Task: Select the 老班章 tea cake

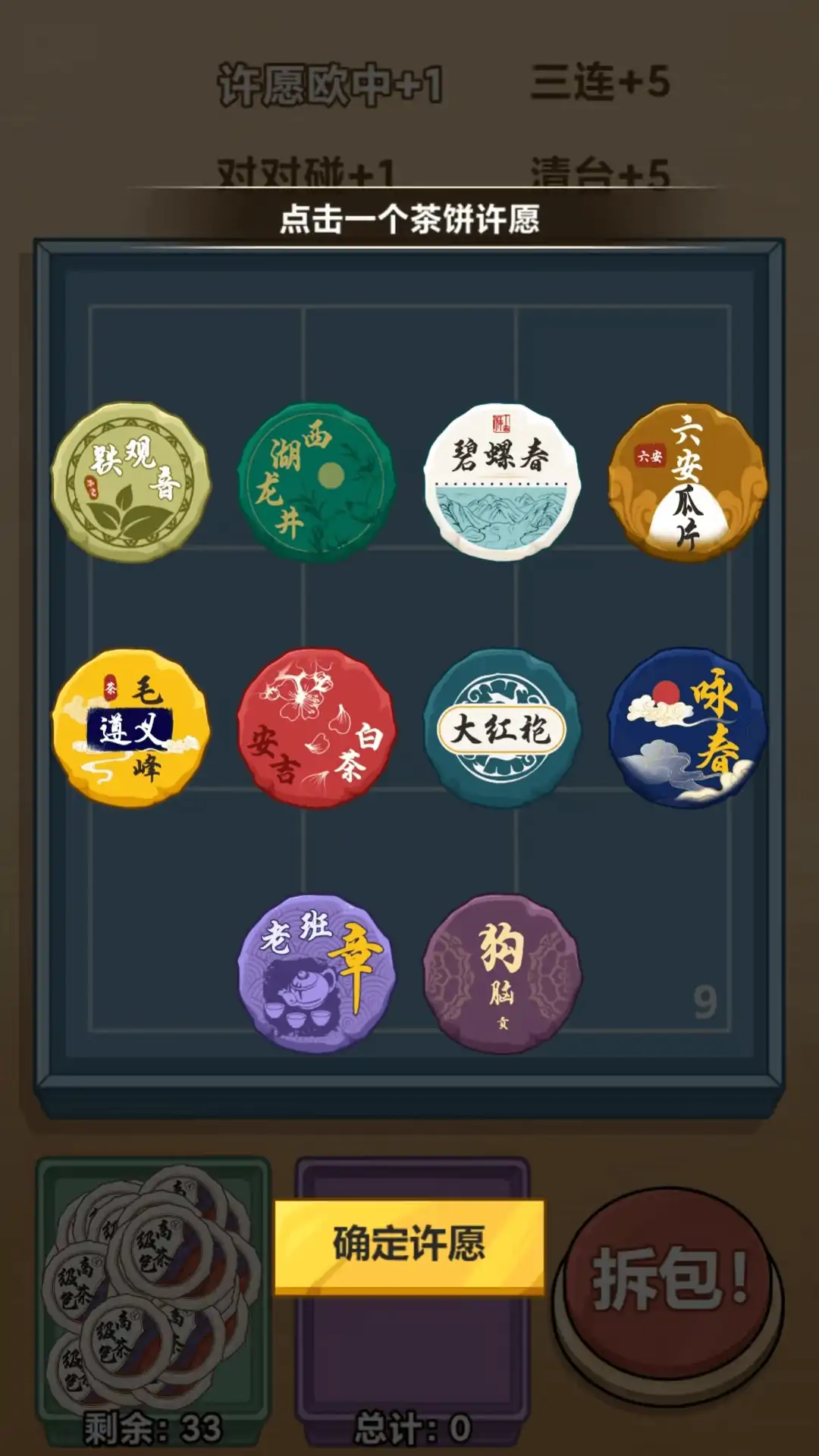Action: (315, 974)
